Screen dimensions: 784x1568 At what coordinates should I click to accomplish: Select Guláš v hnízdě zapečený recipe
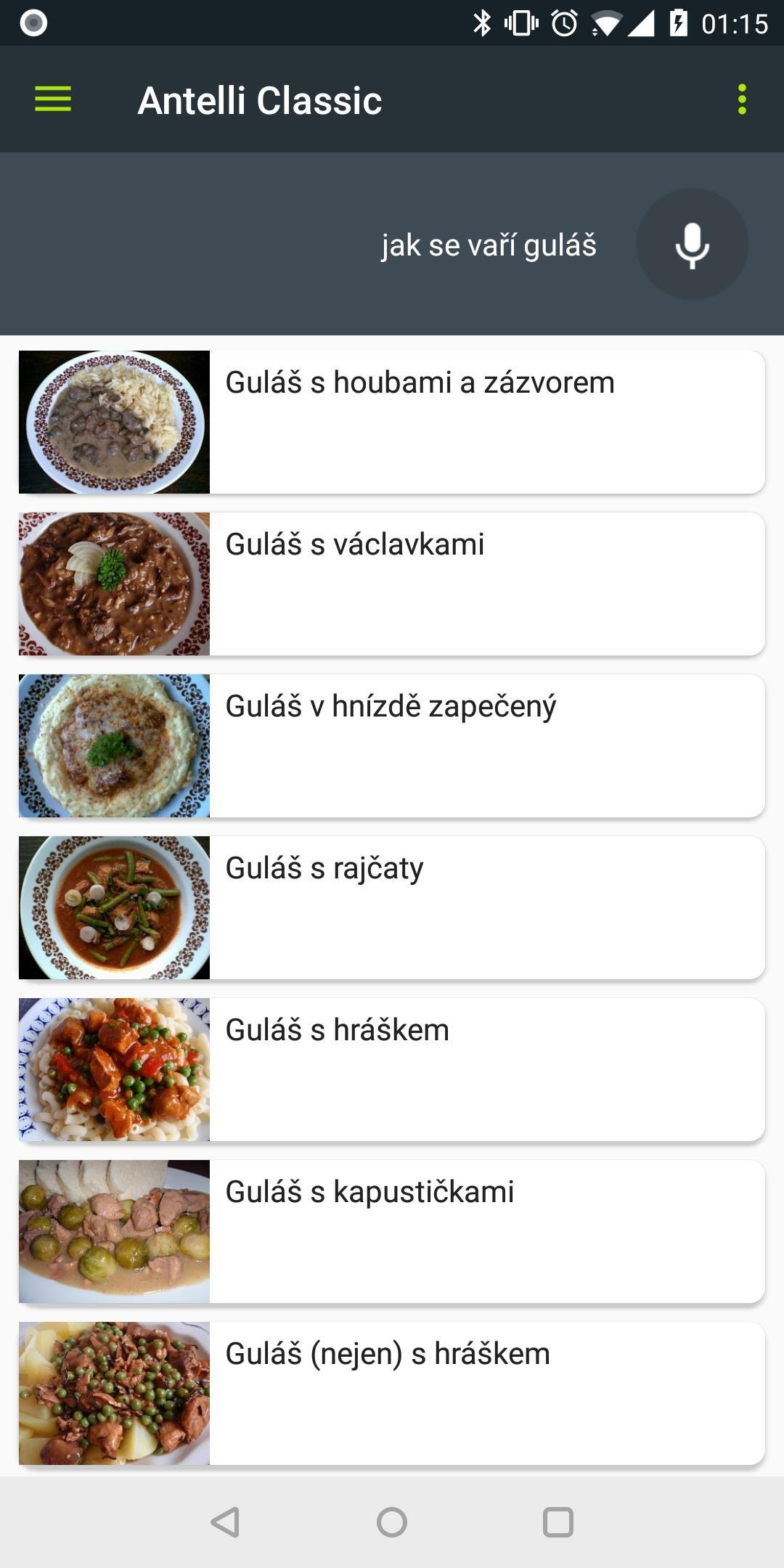point(392,746)
